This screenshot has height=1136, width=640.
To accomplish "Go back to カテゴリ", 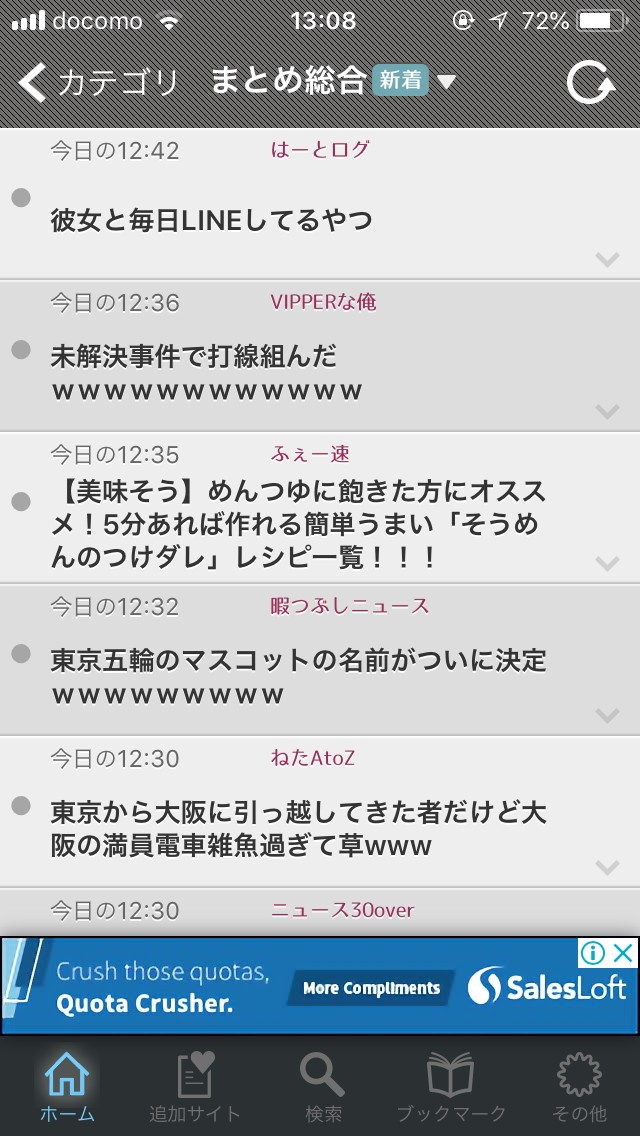I will (x=98, y=82).
